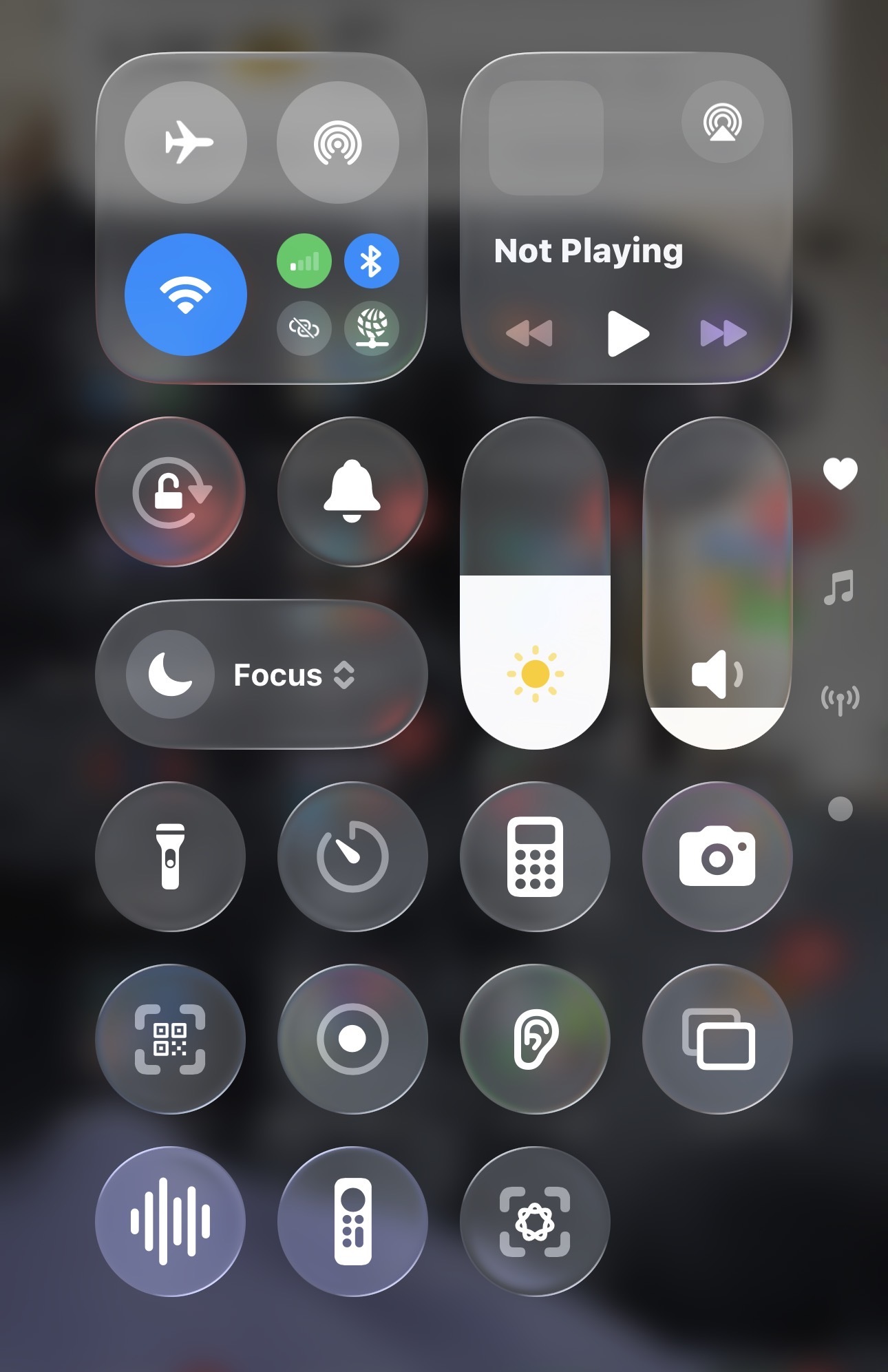Toggle rotation lock

click(x=170, y=492)
